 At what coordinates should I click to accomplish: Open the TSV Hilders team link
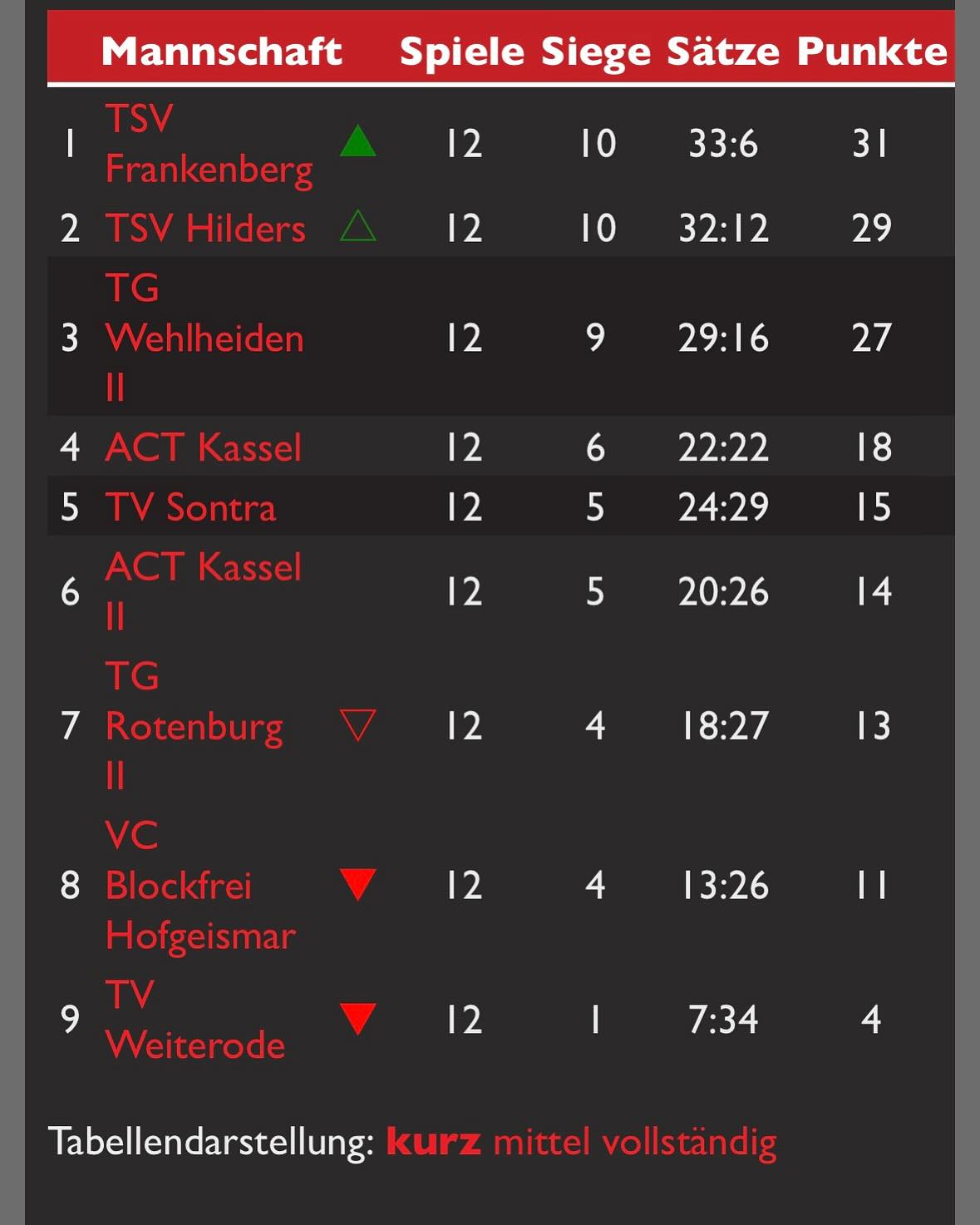coord(205,229)
